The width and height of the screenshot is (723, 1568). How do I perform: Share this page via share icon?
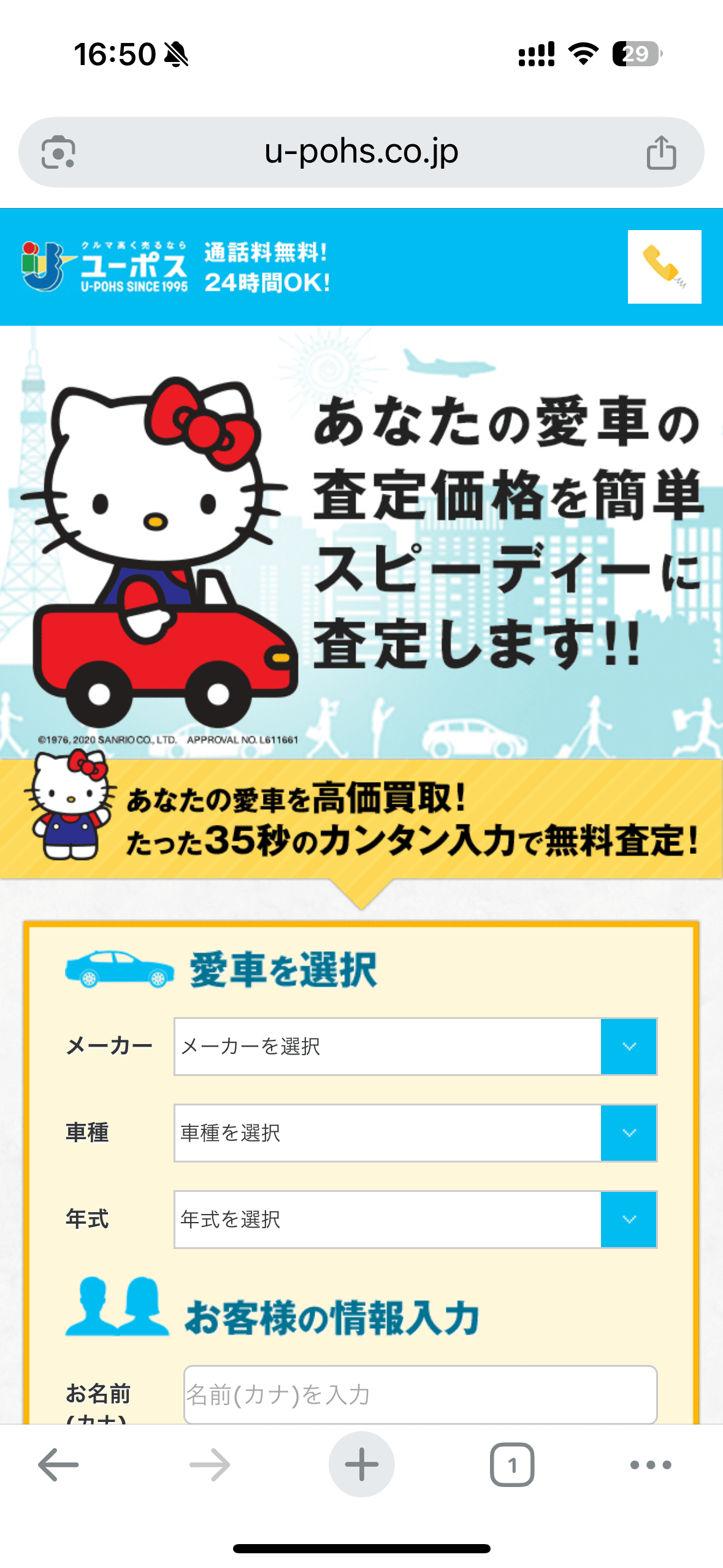(x=661, y=152)
